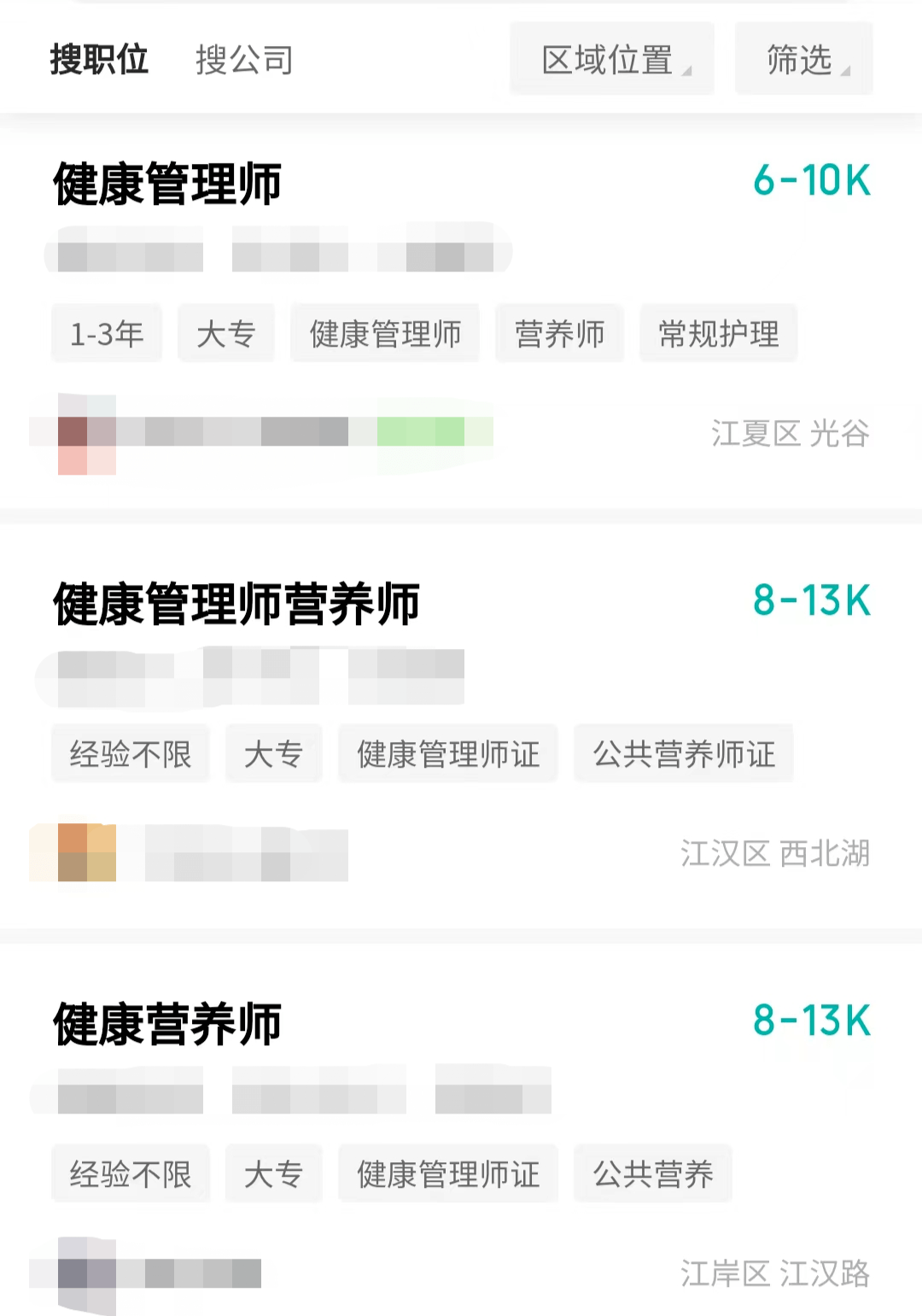Image resolution: width=922 pixels, height=1316 pixels.
Task: Select the 营养师 skill tag
Action: click(558, 334)
